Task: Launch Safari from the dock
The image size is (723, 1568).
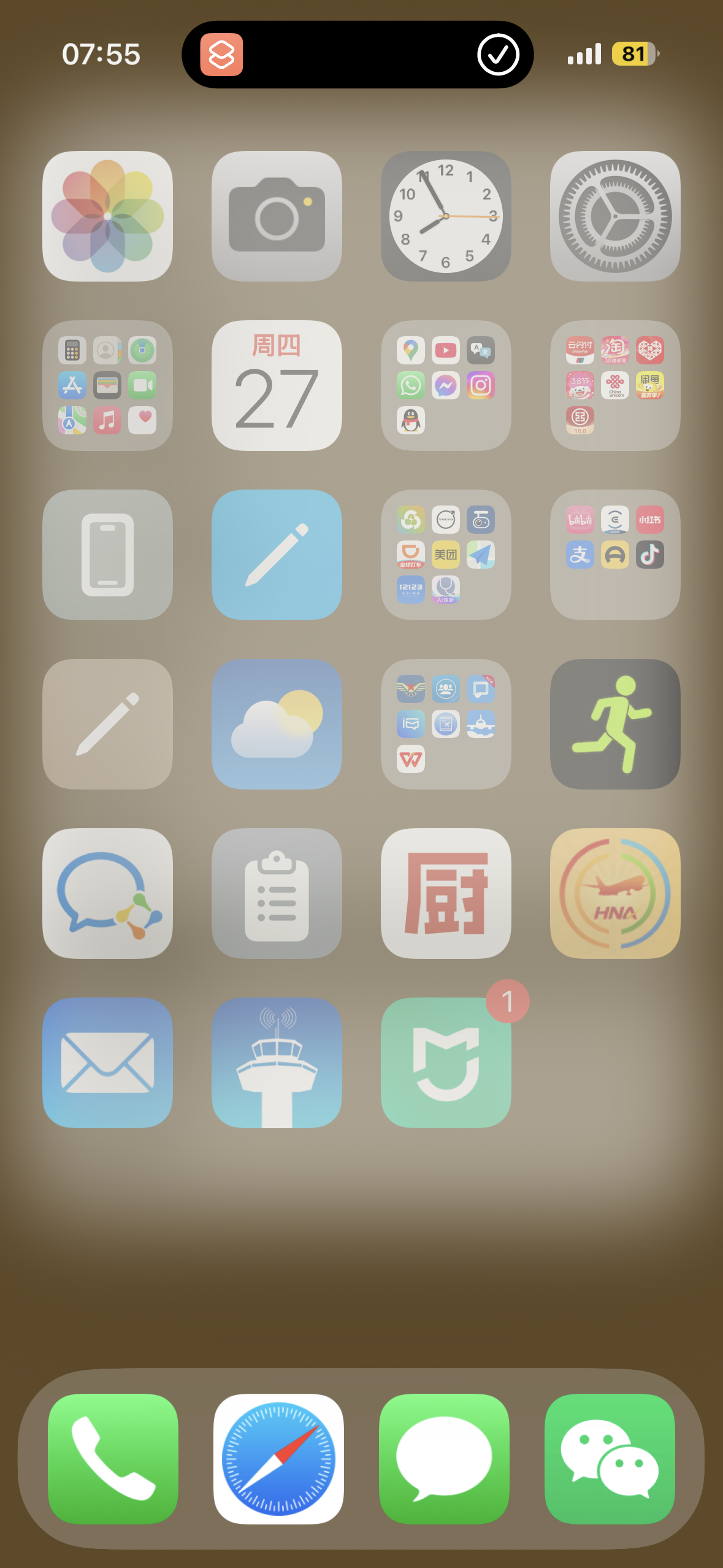Action: pos(278,1459)
